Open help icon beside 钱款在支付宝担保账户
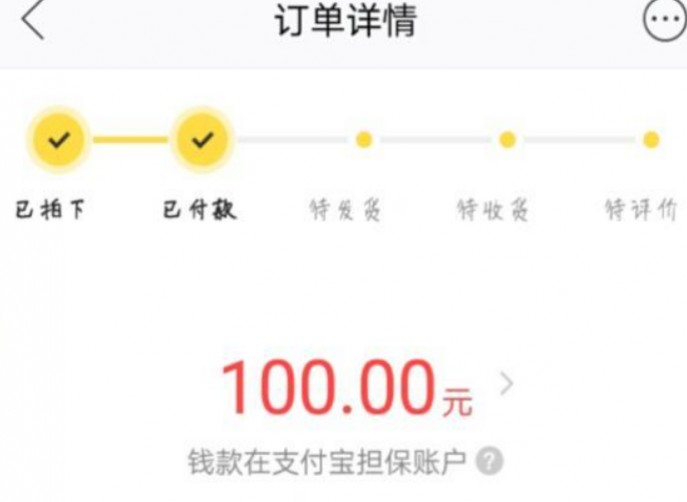Viewport: 687px width, 502px height. [488, 461]
